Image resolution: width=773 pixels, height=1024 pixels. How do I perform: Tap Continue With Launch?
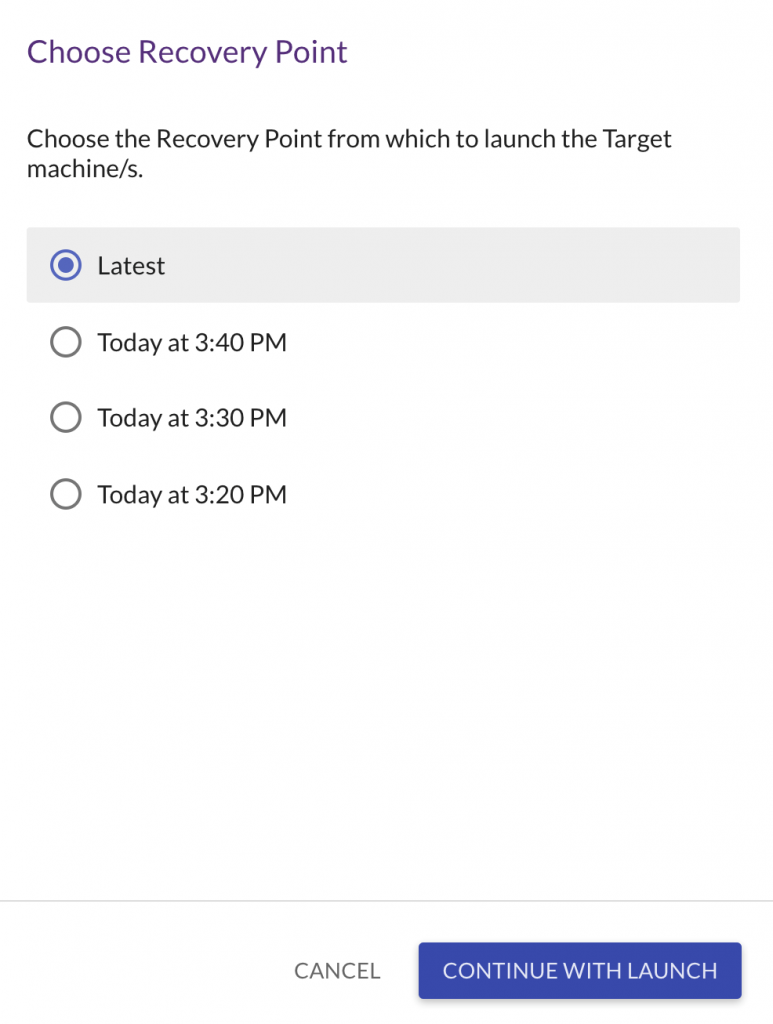pyautogui.click(x=580, y=971)
